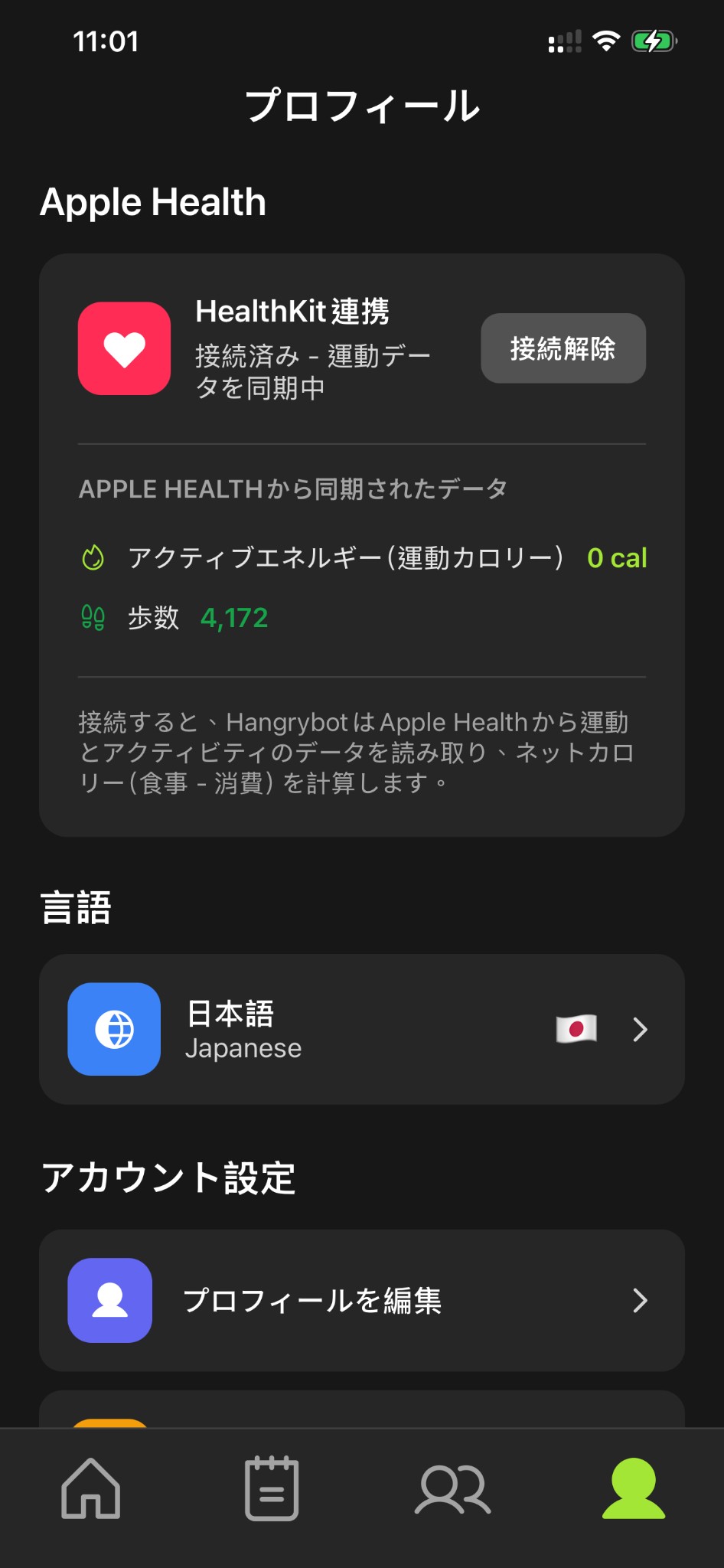This screenshot has width=724, height=1568.
Task: Tap the blue globe language icon
Action: point(113,1029)
